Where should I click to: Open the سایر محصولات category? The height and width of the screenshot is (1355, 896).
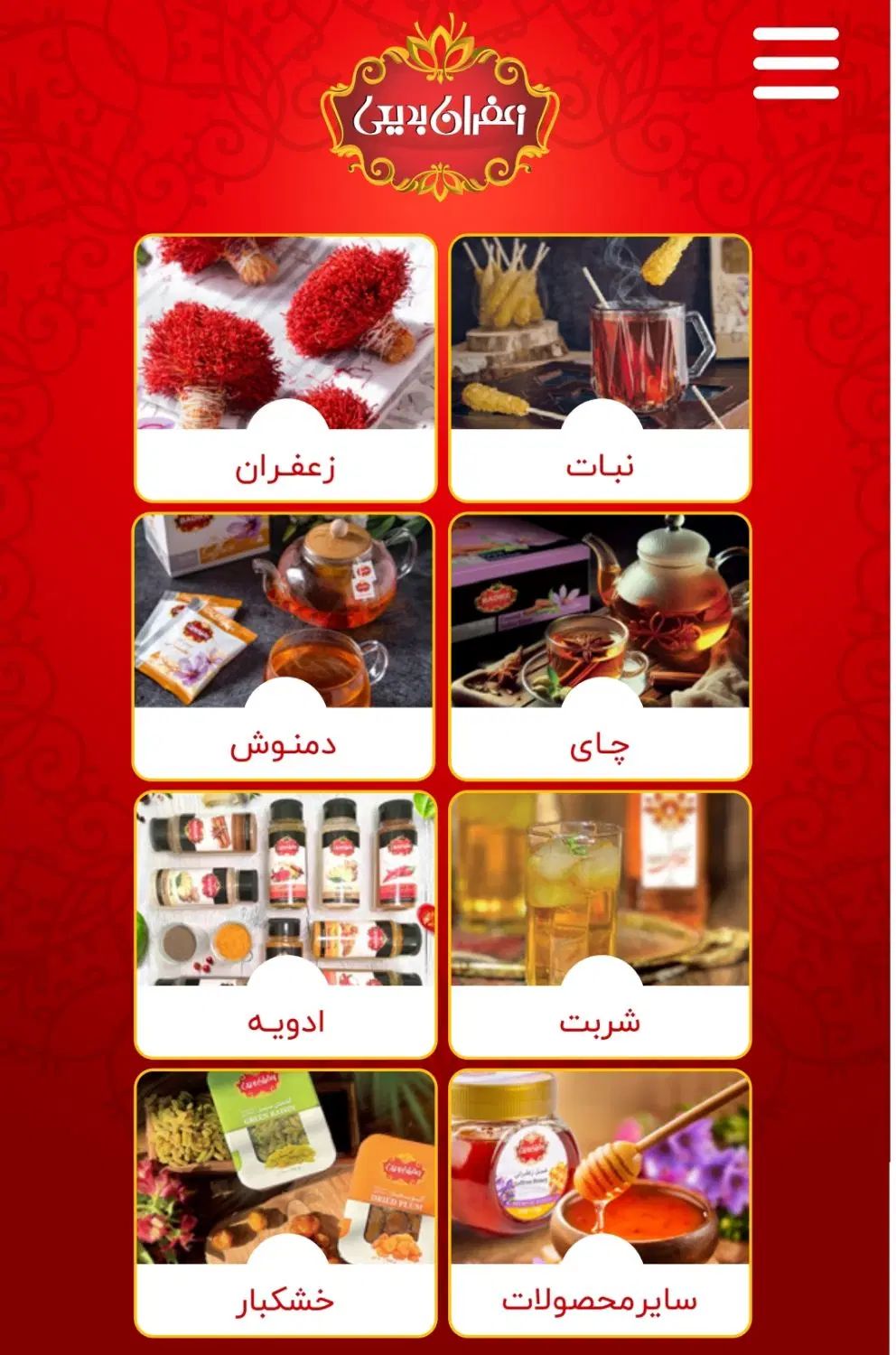tap(600, 1202)
